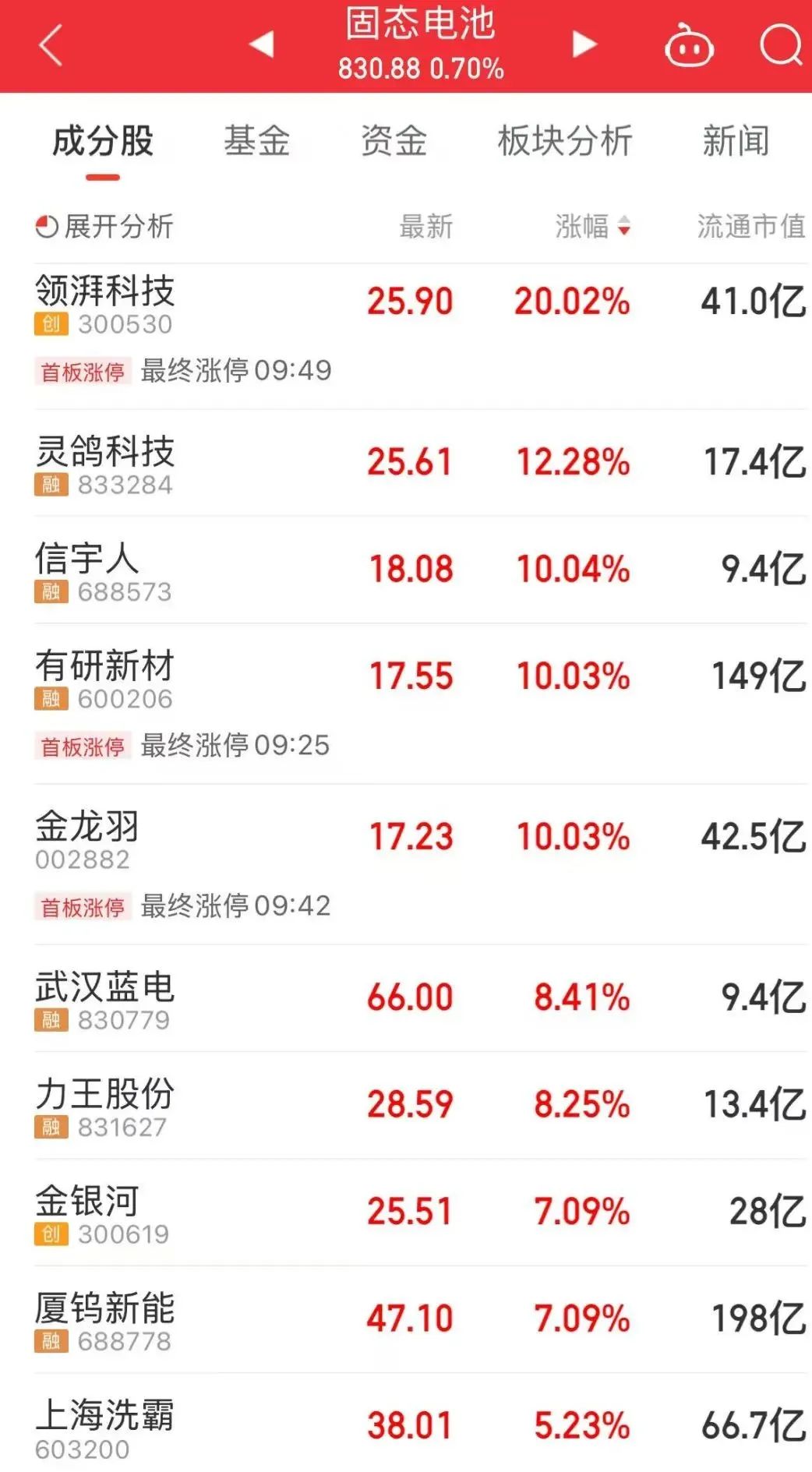Open the robot assistant icon

point(689,46)
